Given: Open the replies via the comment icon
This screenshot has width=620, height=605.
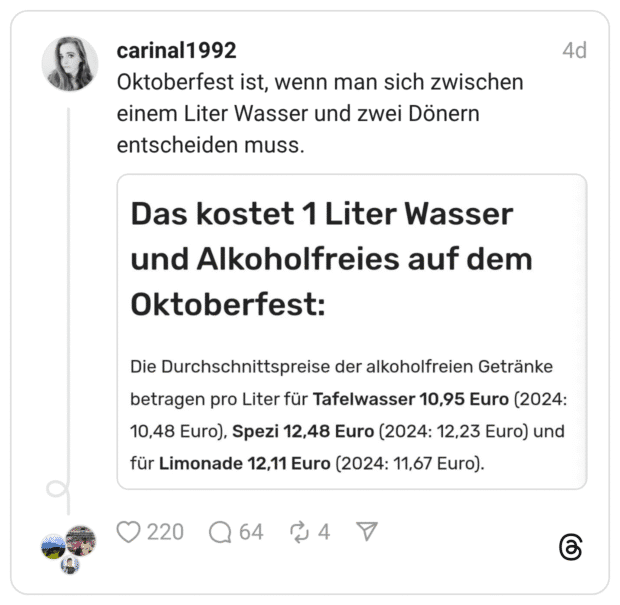Looking at the screenshot, I should coord(220,532).
